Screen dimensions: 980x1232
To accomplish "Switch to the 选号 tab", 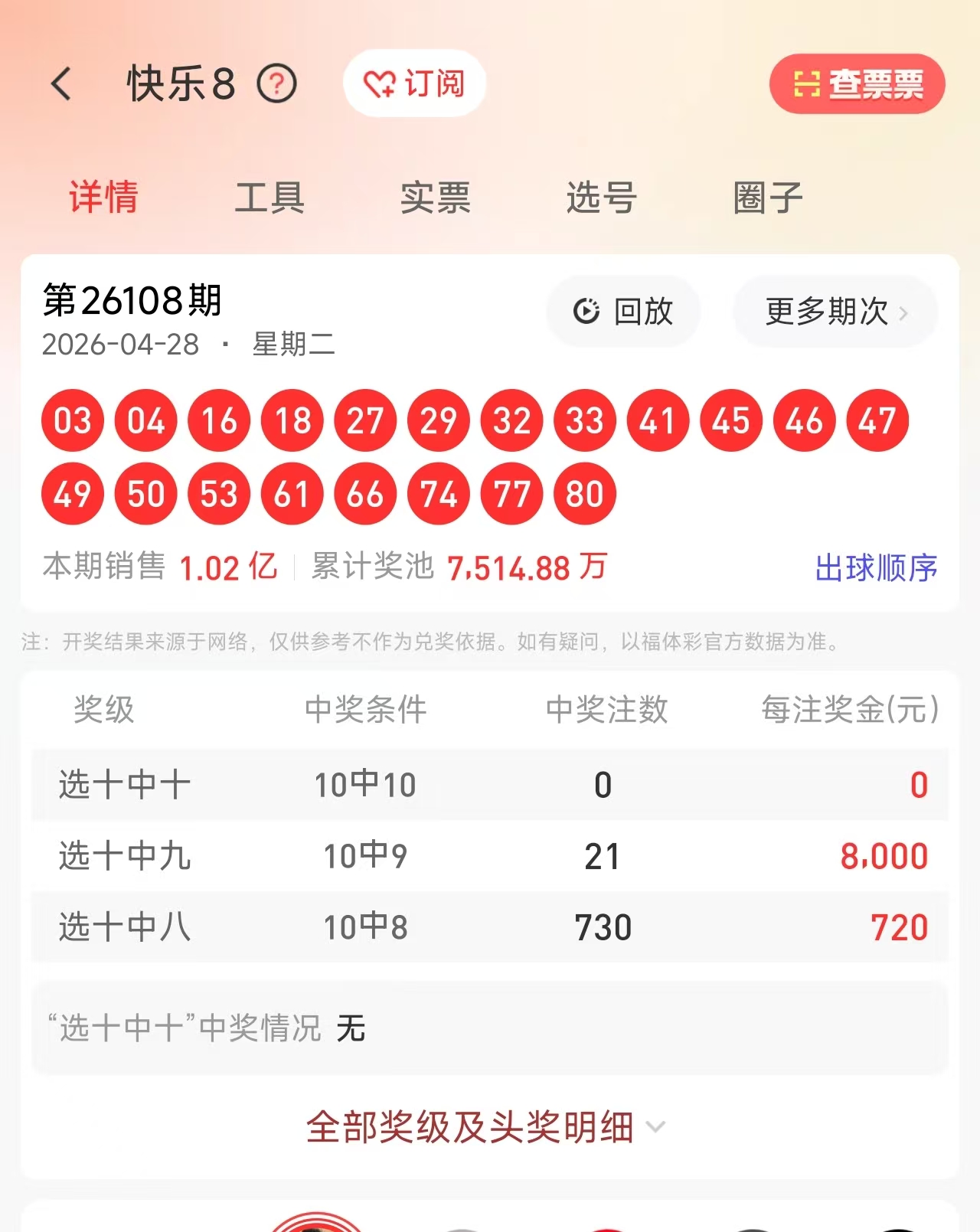I will 601,198.
